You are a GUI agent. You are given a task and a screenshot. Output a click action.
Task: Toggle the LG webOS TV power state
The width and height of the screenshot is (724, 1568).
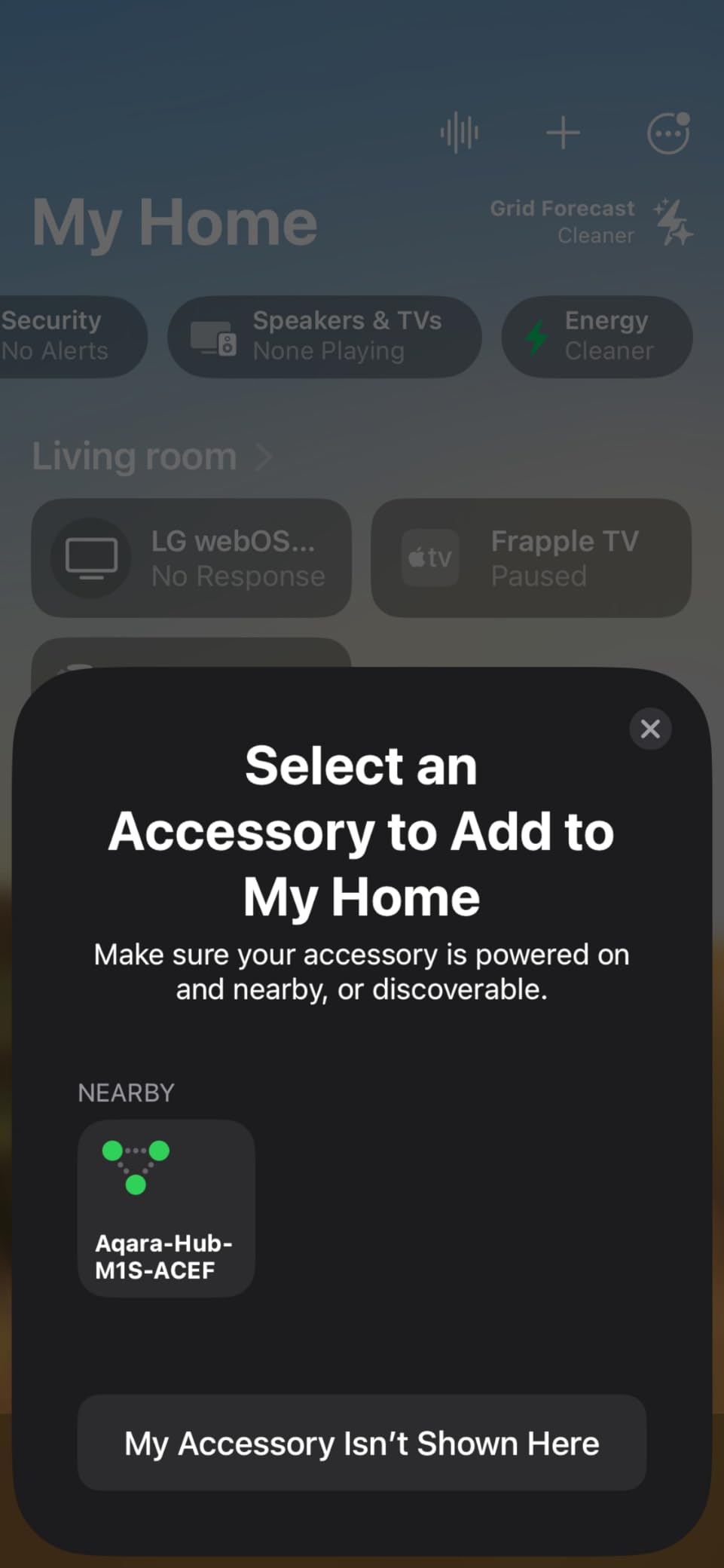191,558
